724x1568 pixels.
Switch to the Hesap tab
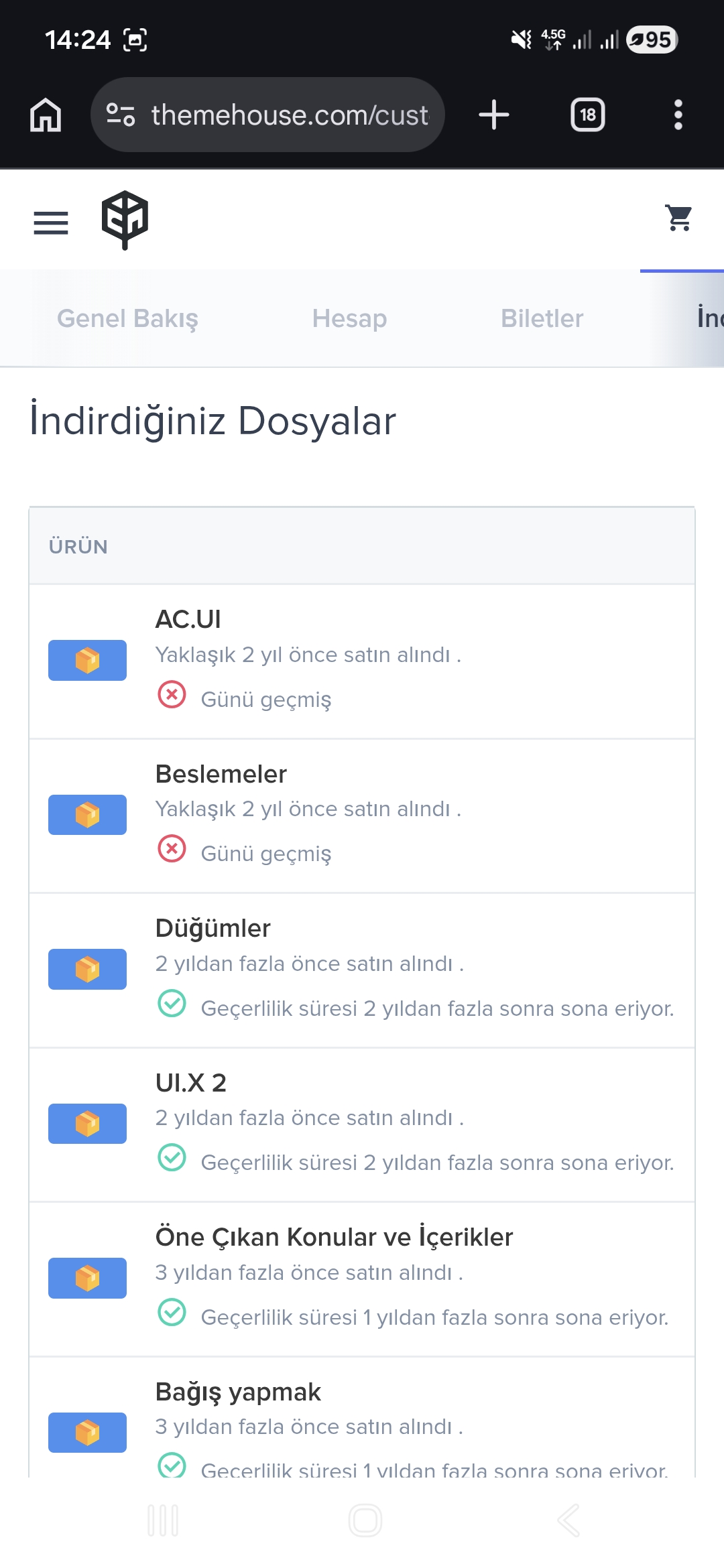pyautogui.click(x=349, y=318)
